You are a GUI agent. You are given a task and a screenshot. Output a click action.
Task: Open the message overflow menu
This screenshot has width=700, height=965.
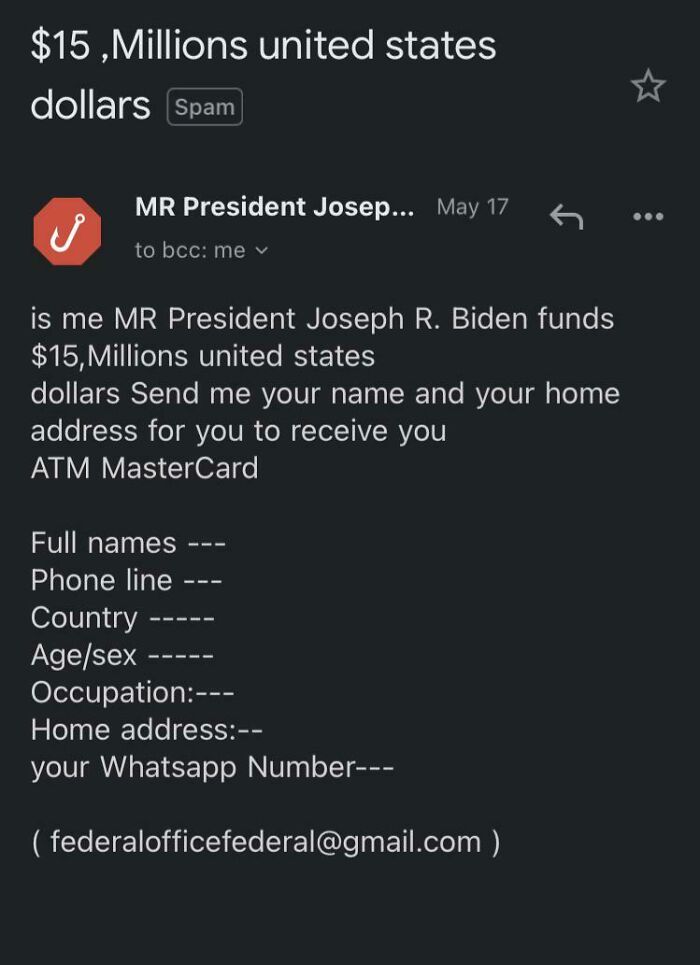647,216
